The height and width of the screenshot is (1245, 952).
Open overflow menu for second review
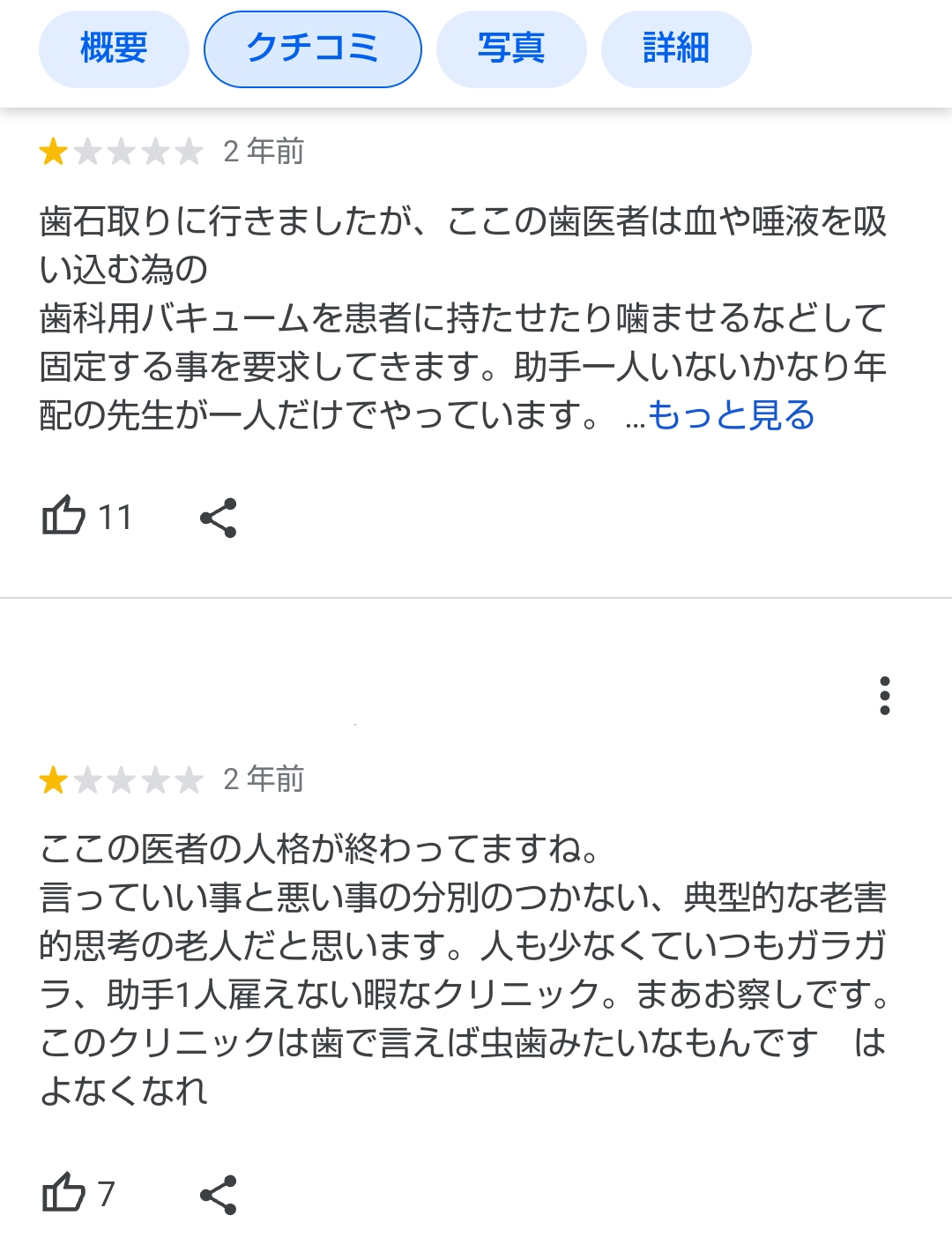[884, 696]
